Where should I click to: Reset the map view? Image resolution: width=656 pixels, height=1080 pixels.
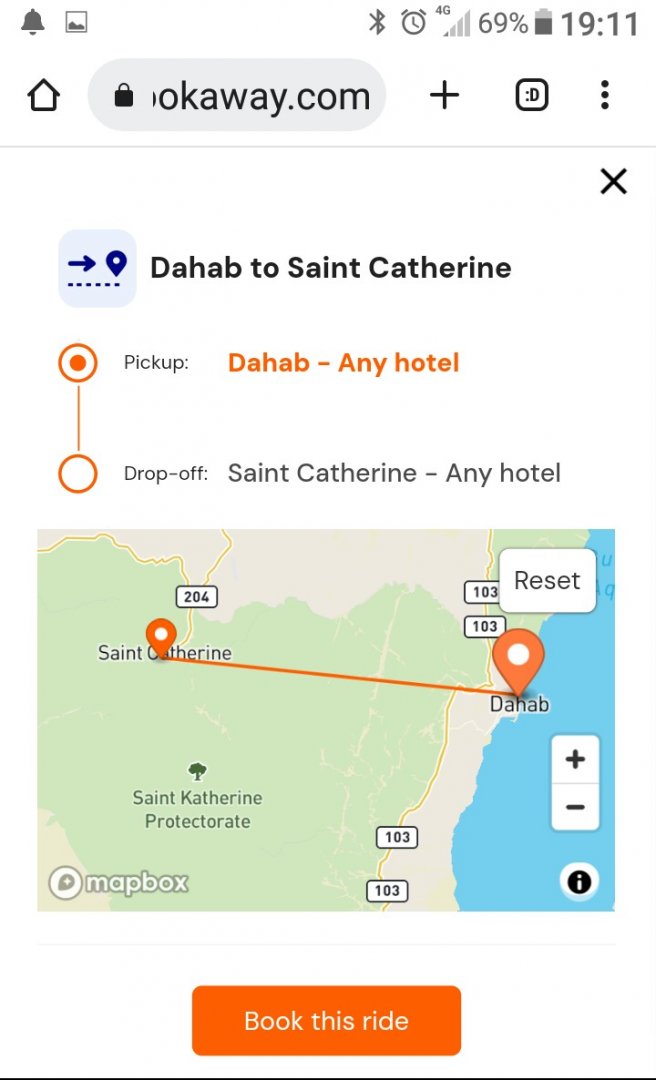tap(547, 580)
